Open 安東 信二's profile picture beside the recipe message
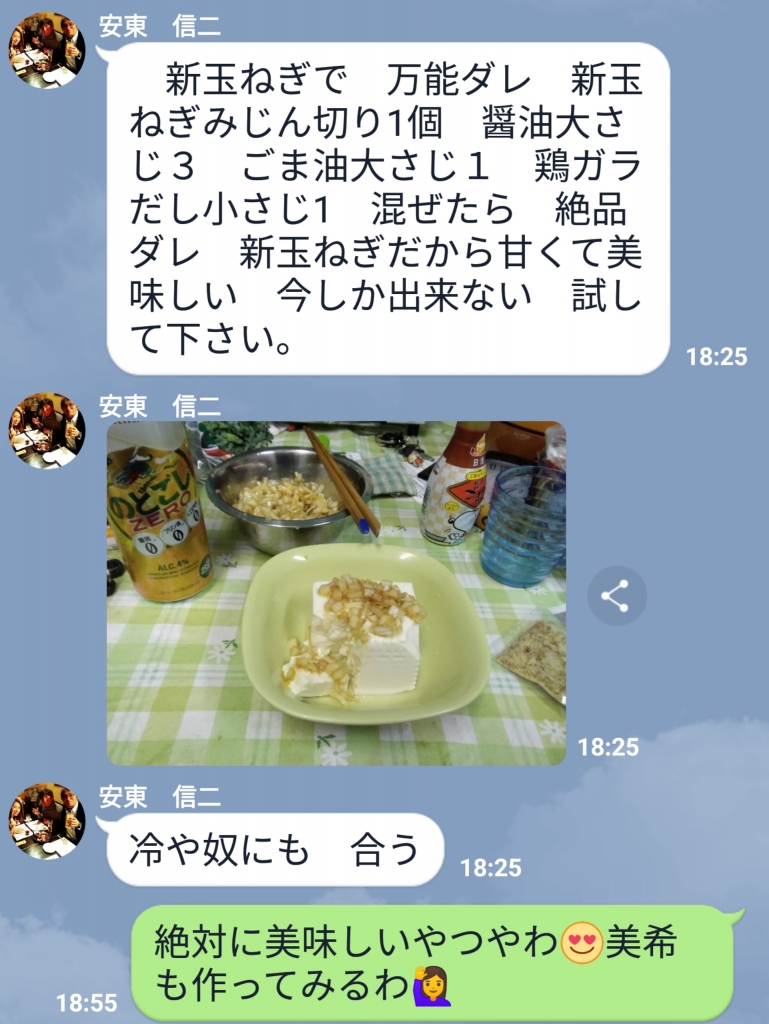Viewport: 769px width, 1024px height. coord(46,51)
